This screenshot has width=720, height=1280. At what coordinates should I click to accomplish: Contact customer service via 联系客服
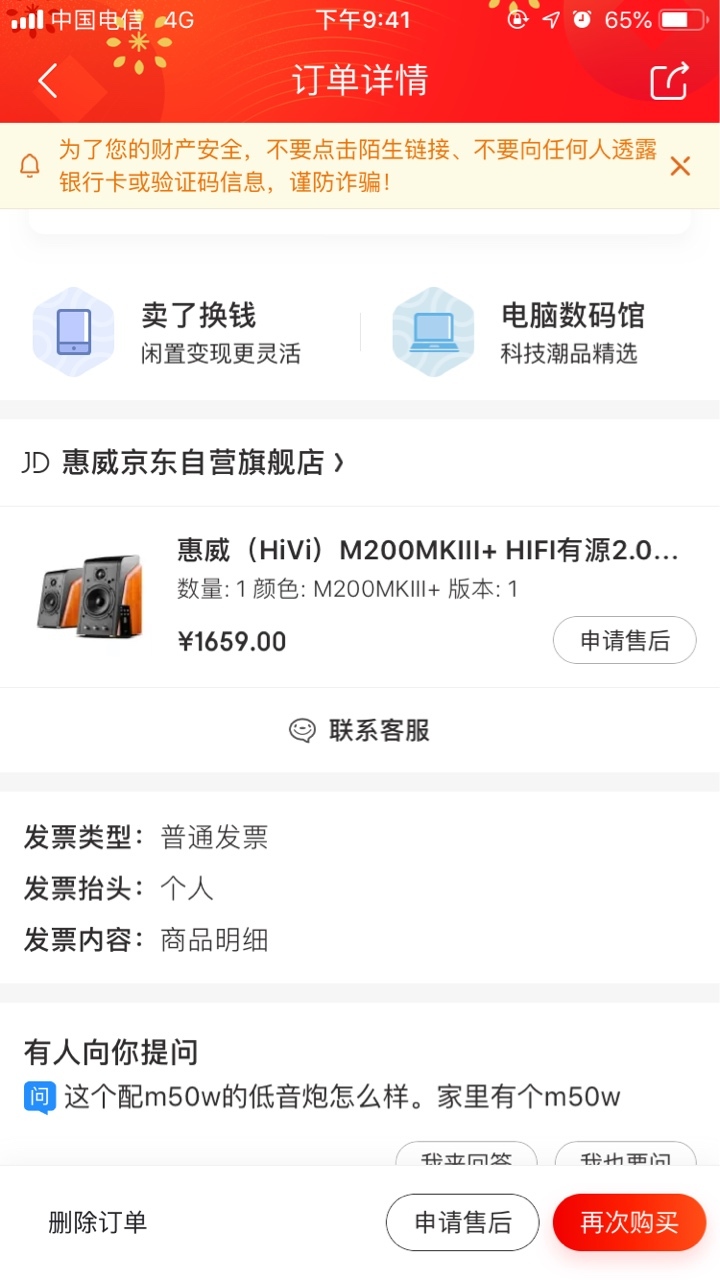(x=360, y=730)
